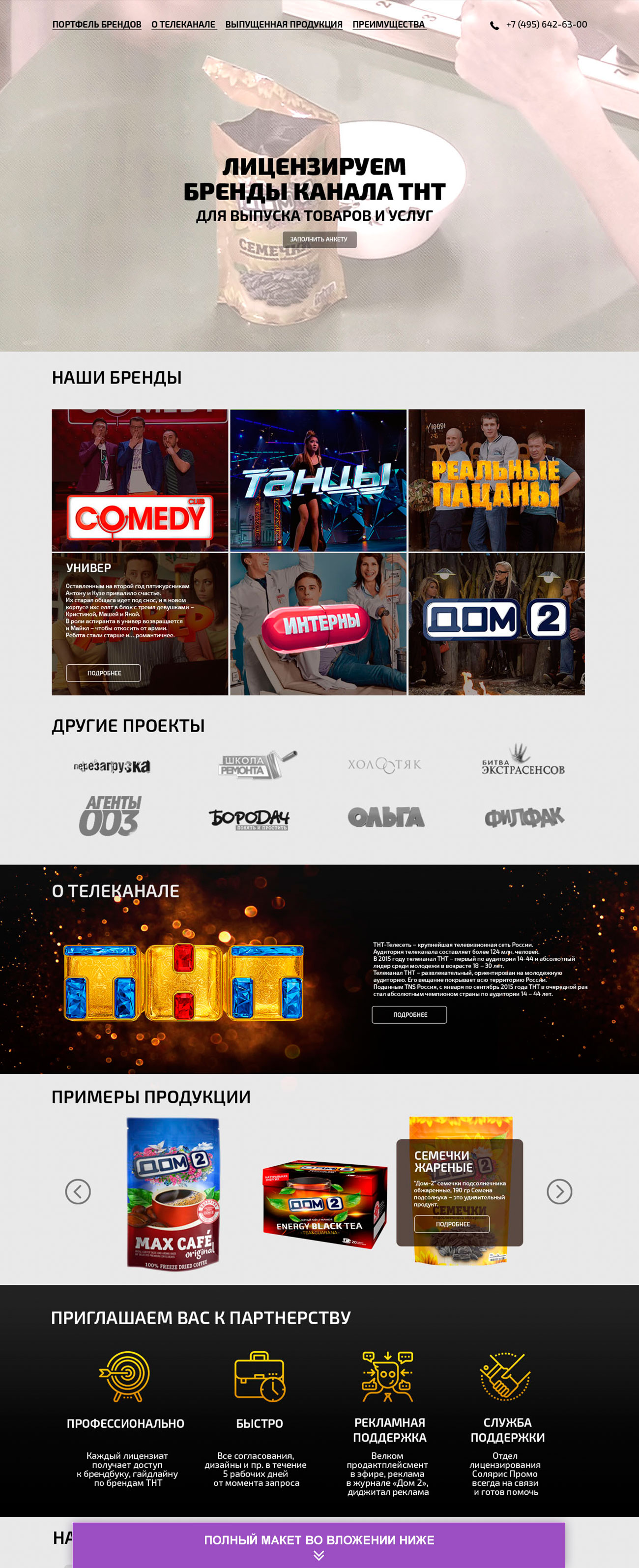Open the Max Café coffee product card

point(173,1192)
